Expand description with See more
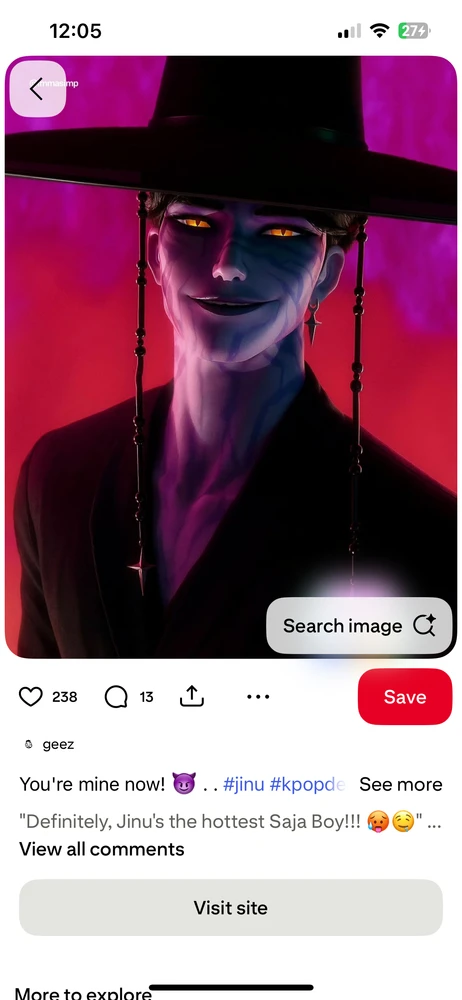The width and height of the screenshot is (462, 1000). tap(401, 784)
